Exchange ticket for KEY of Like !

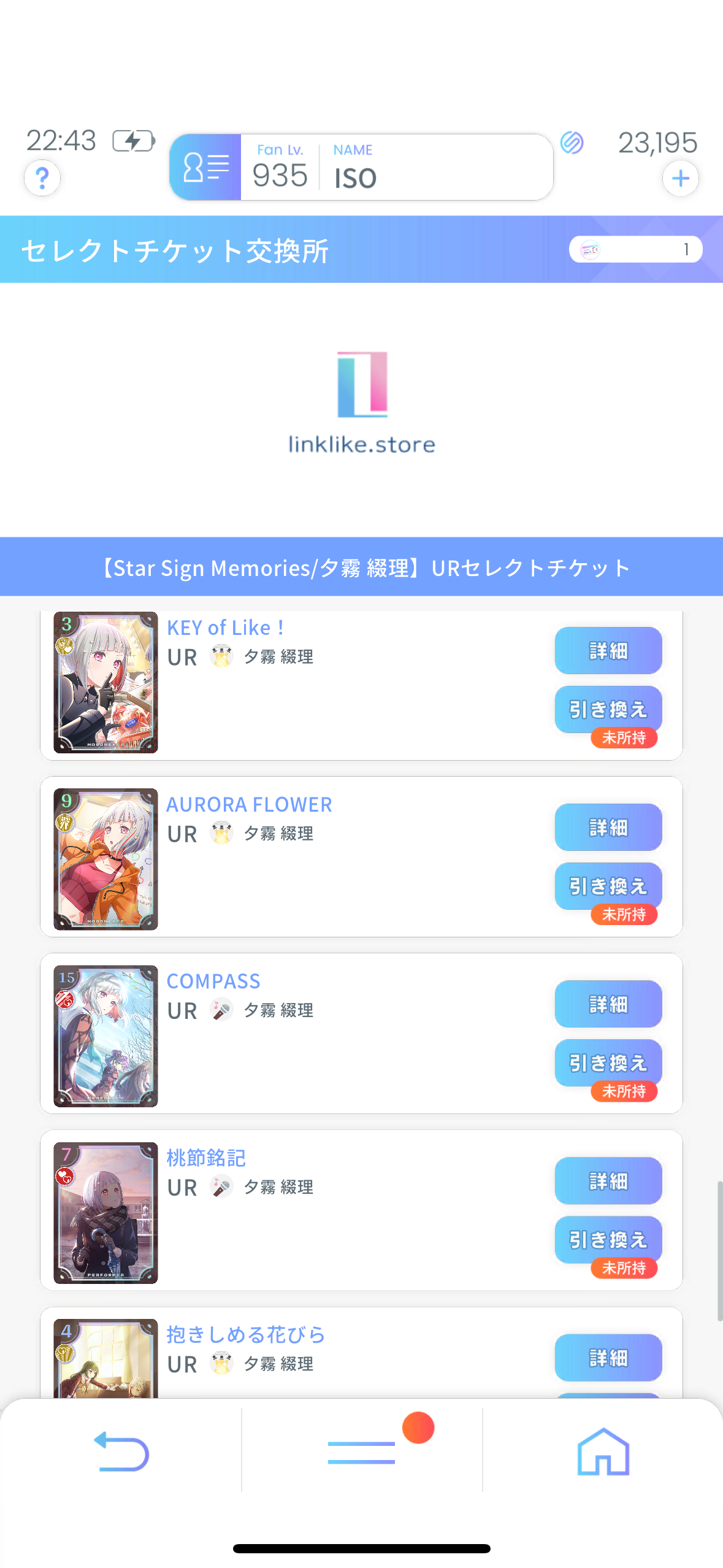click(x=608, y=710)
